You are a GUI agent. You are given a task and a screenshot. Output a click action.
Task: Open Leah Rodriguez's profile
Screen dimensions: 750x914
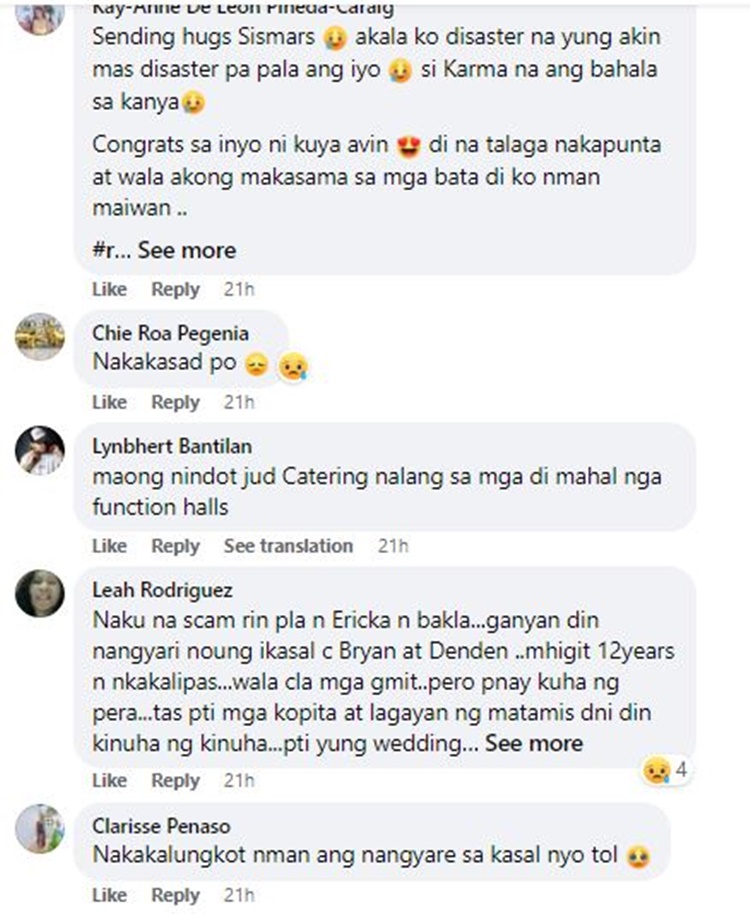pyautogui.click(x=162, y=590)
